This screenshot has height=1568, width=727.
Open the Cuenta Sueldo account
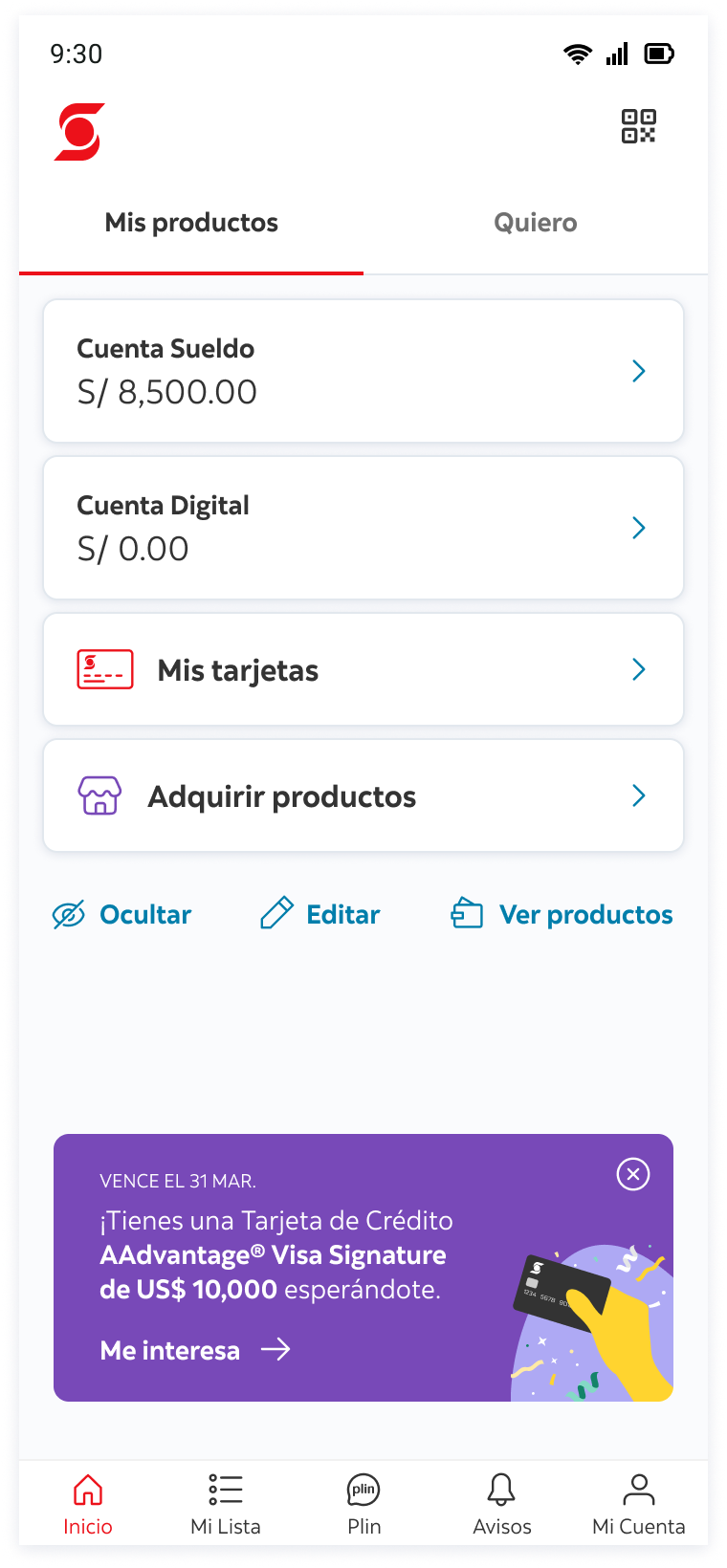(x=363, y=371)
